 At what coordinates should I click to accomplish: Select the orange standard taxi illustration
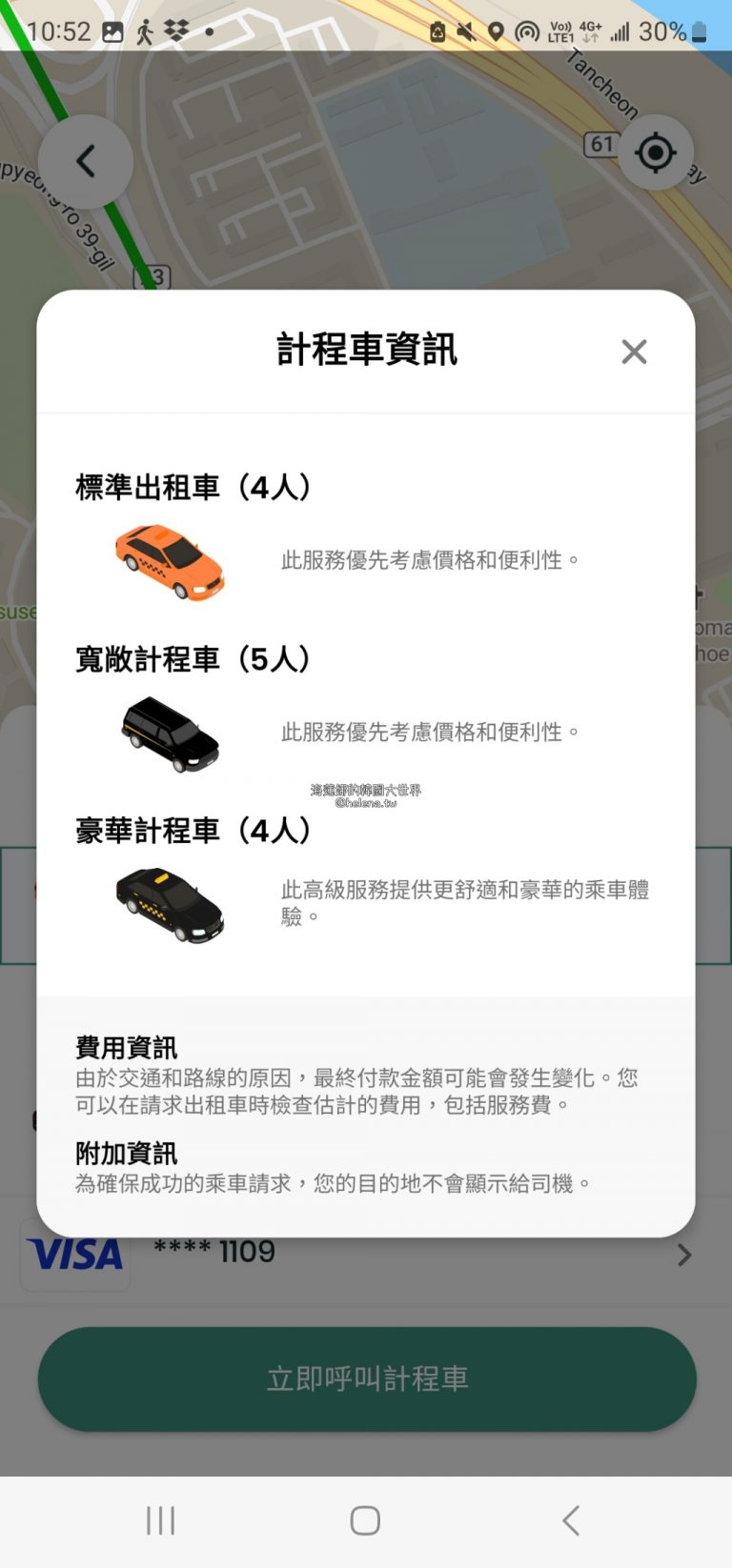pyautogui.click(x=170, y=561)
